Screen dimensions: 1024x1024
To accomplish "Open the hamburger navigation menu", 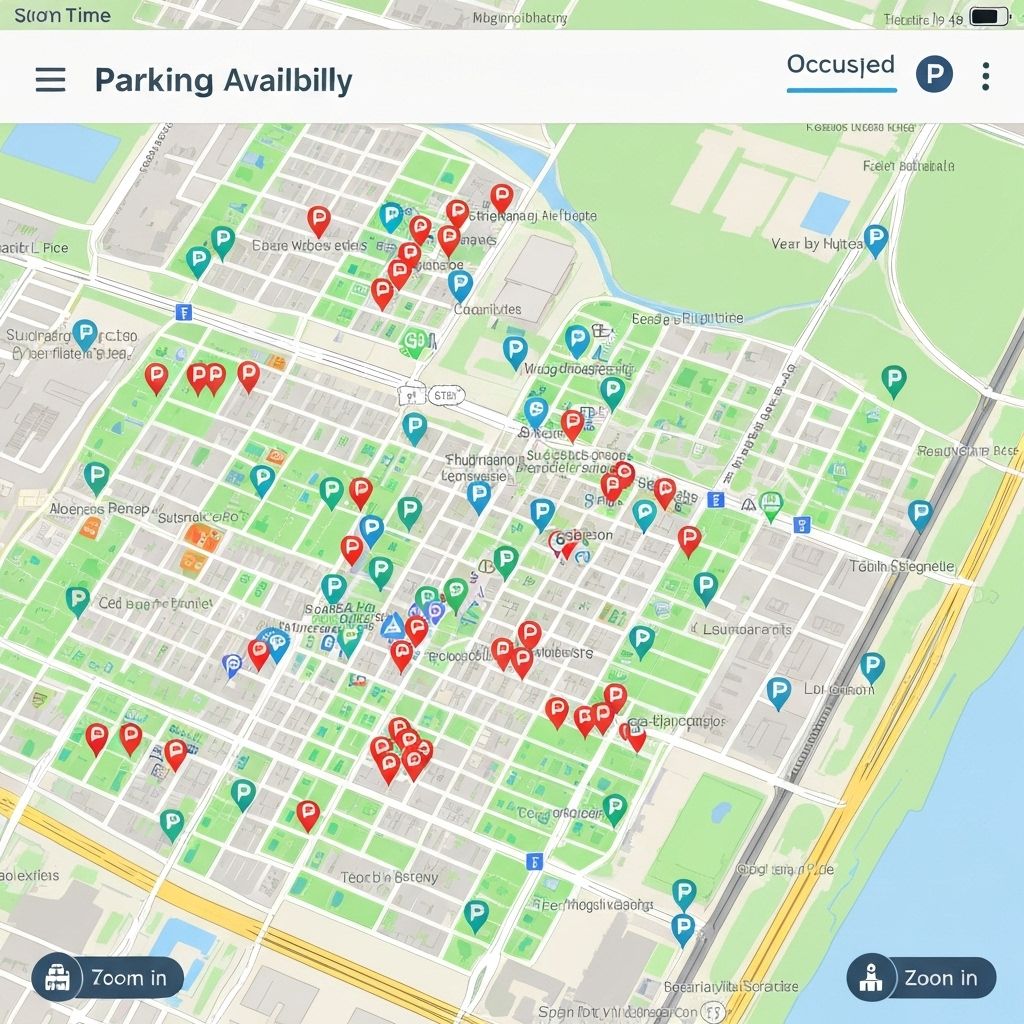I will point(50,79).
